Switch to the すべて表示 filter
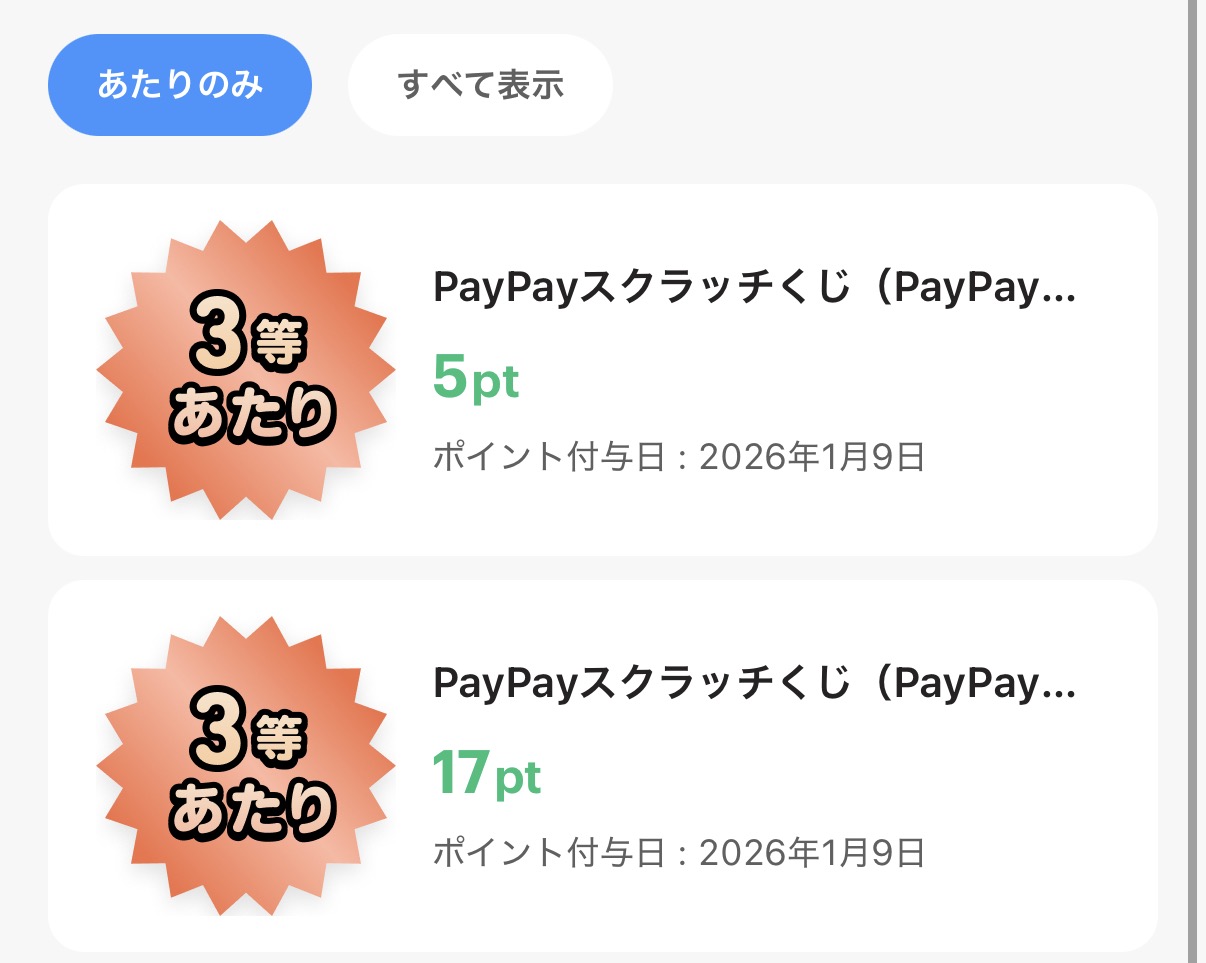The image size is (1206, 963). click(480, 85)
